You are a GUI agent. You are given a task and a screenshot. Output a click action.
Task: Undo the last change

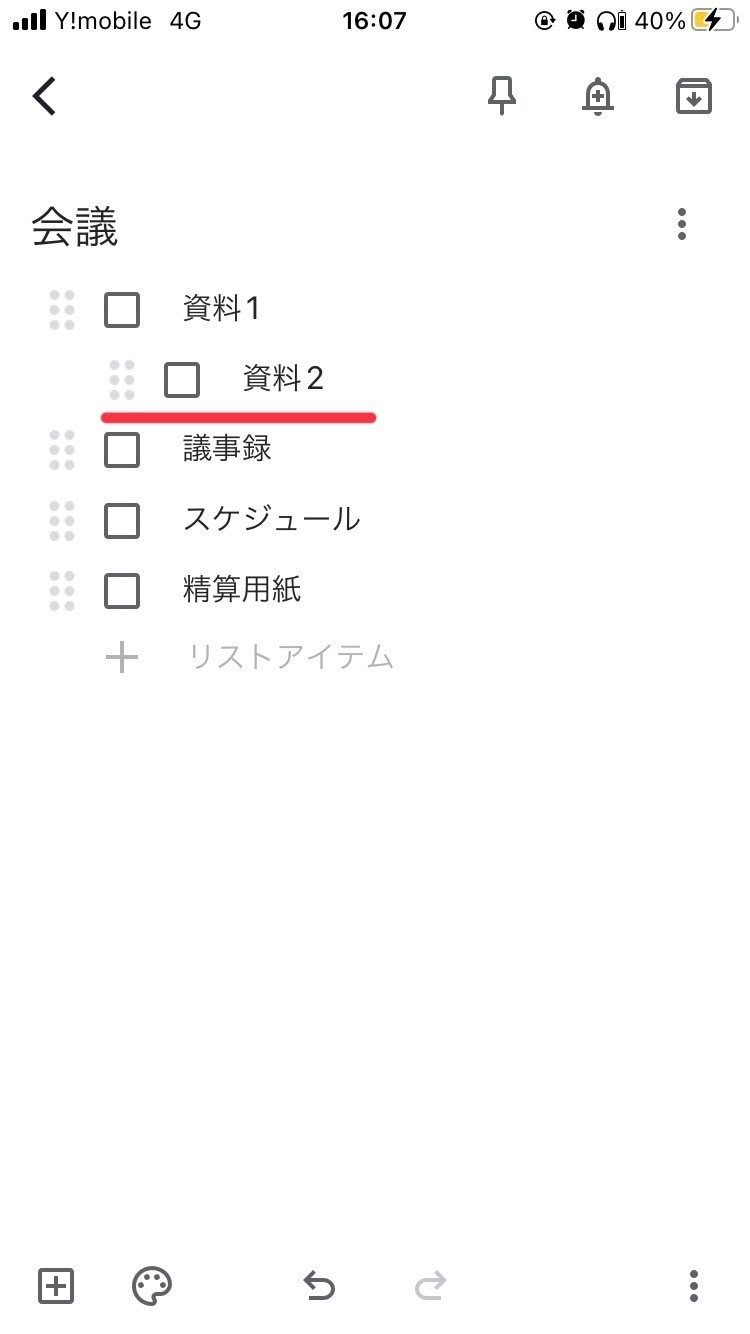(x=318, y=1285)
